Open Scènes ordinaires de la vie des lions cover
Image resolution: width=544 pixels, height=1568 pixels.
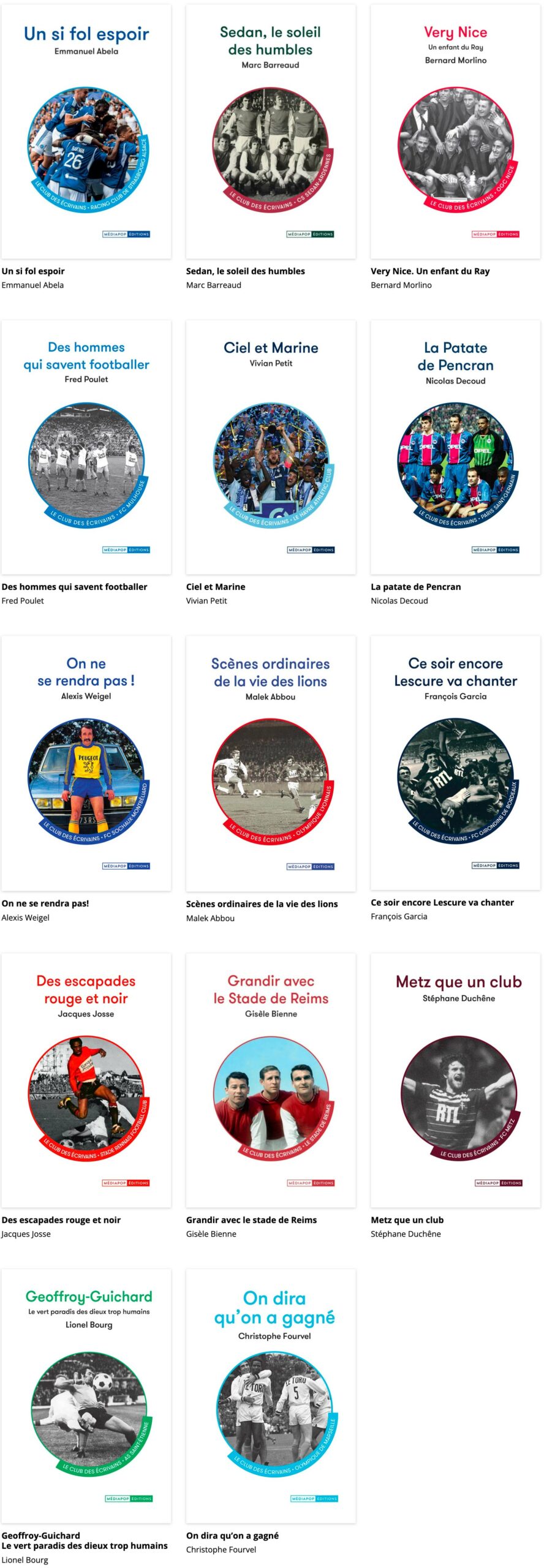[271, 763]
